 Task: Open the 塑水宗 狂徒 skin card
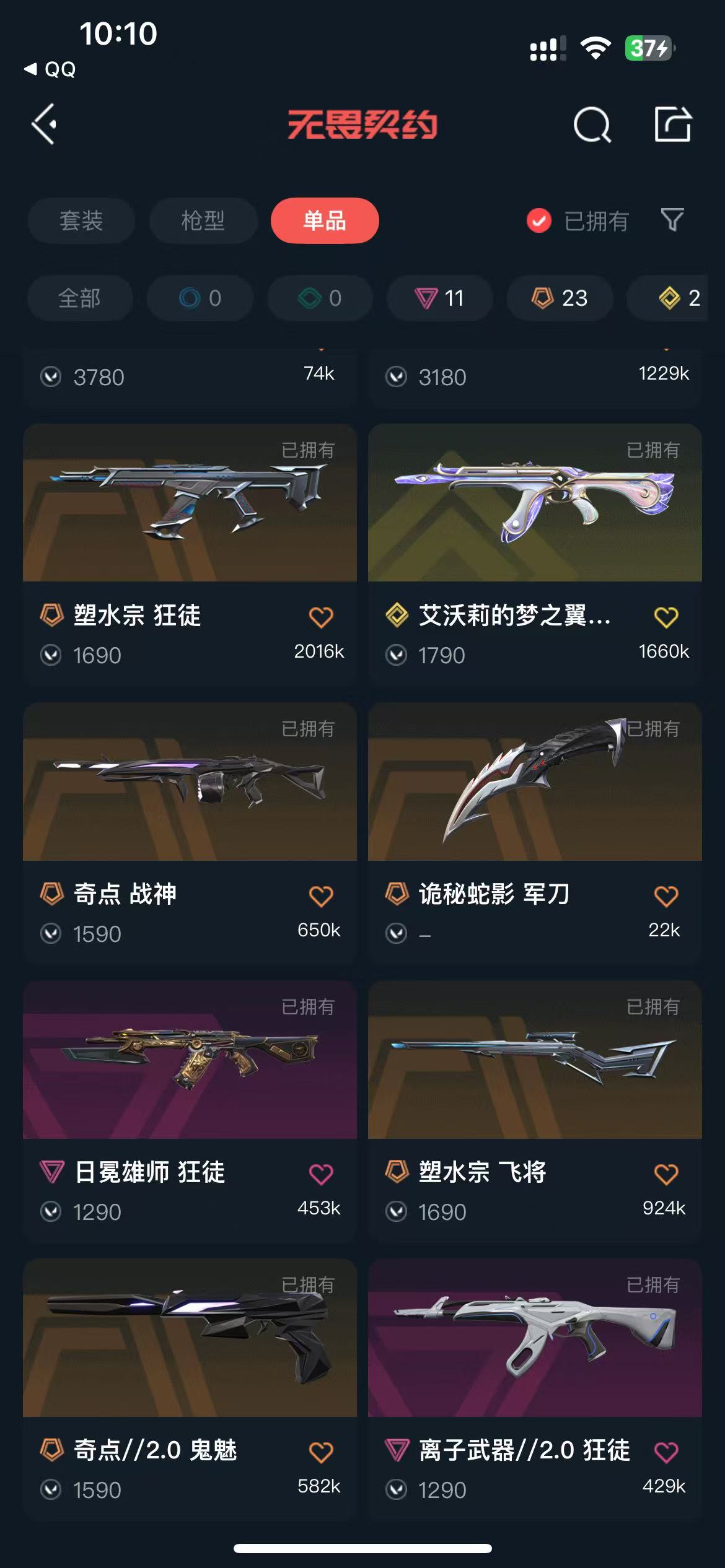[190, 554]
